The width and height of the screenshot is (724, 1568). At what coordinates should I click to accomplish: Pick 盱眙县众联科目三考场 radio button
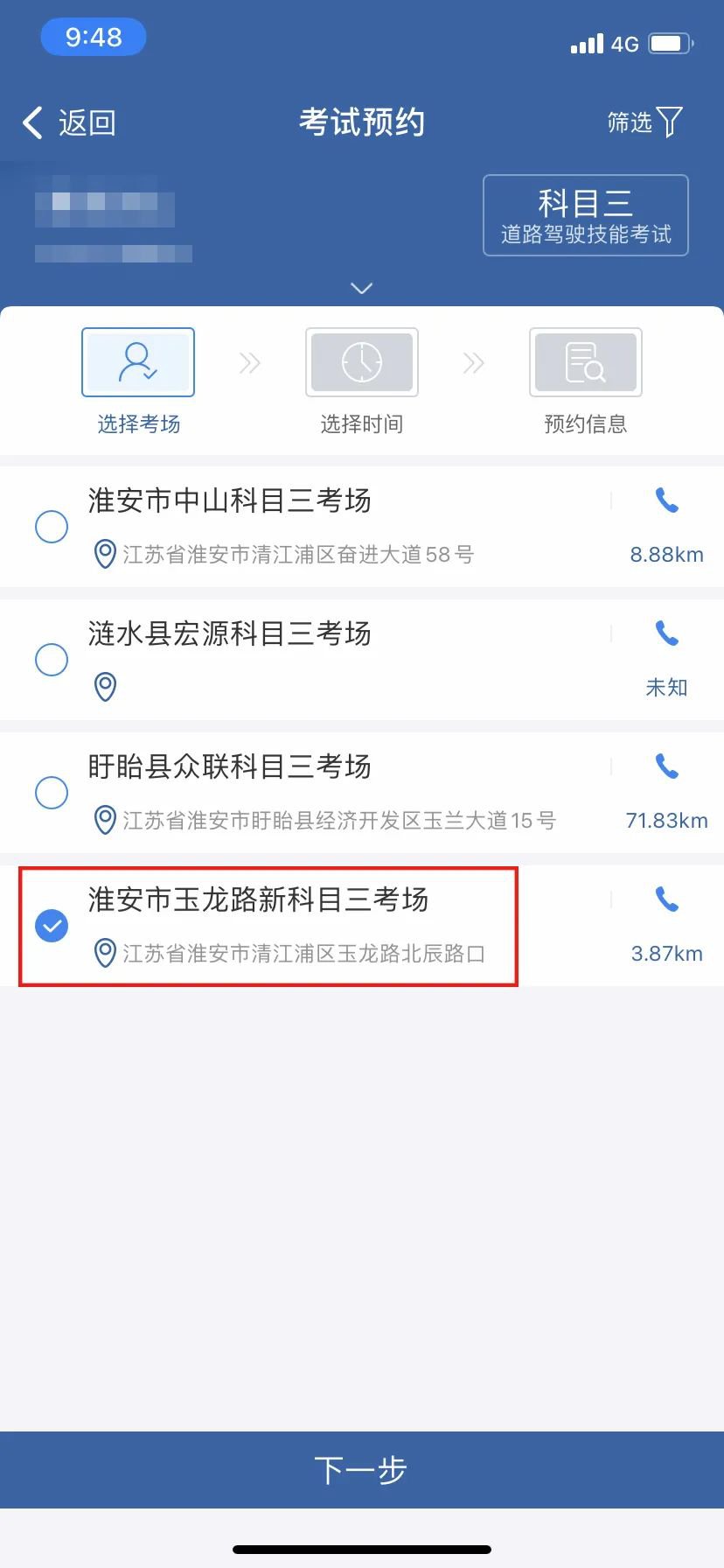52,793
